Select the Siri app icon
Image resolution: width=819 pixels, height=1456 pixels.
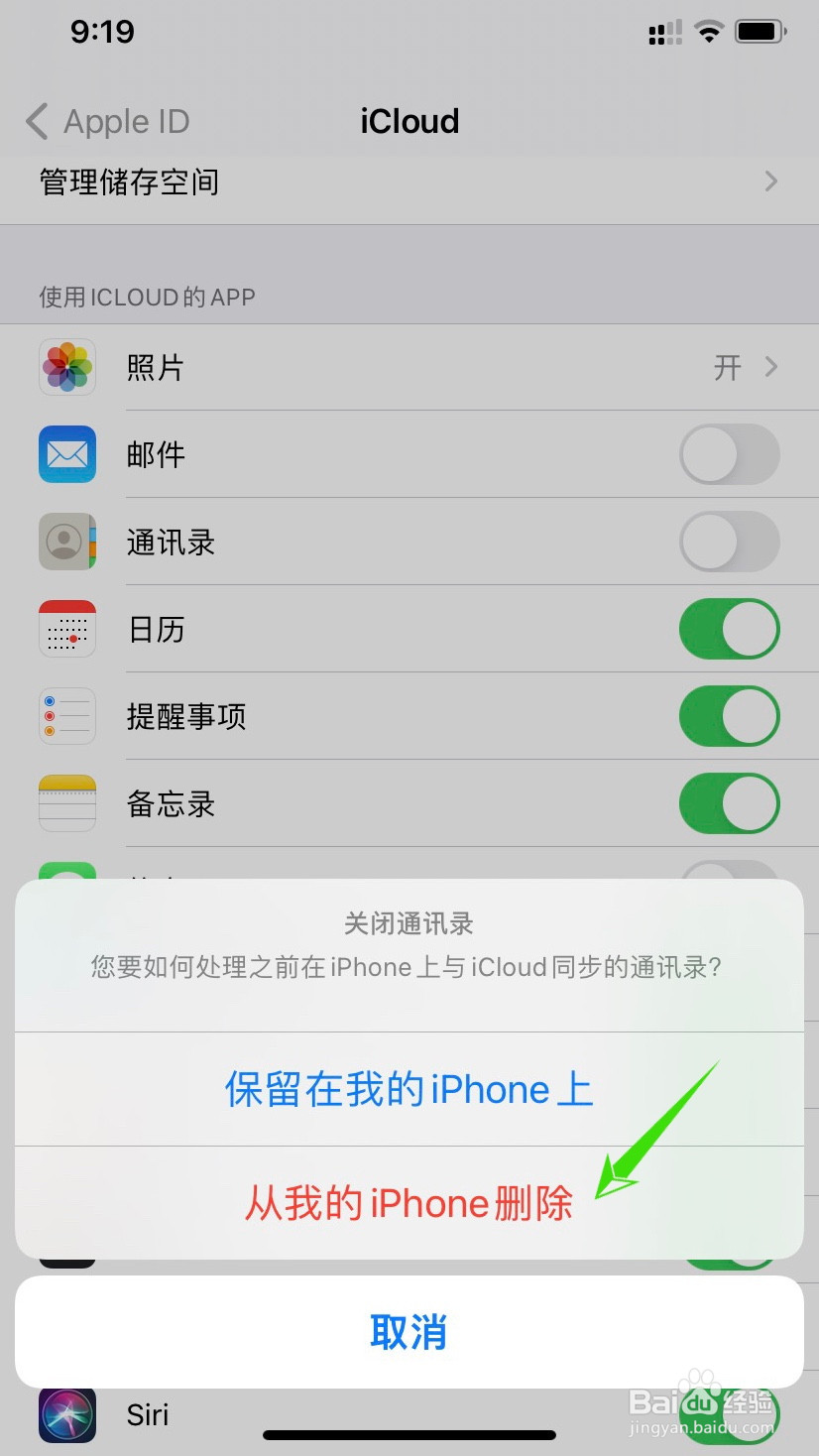coord(66,1414)
